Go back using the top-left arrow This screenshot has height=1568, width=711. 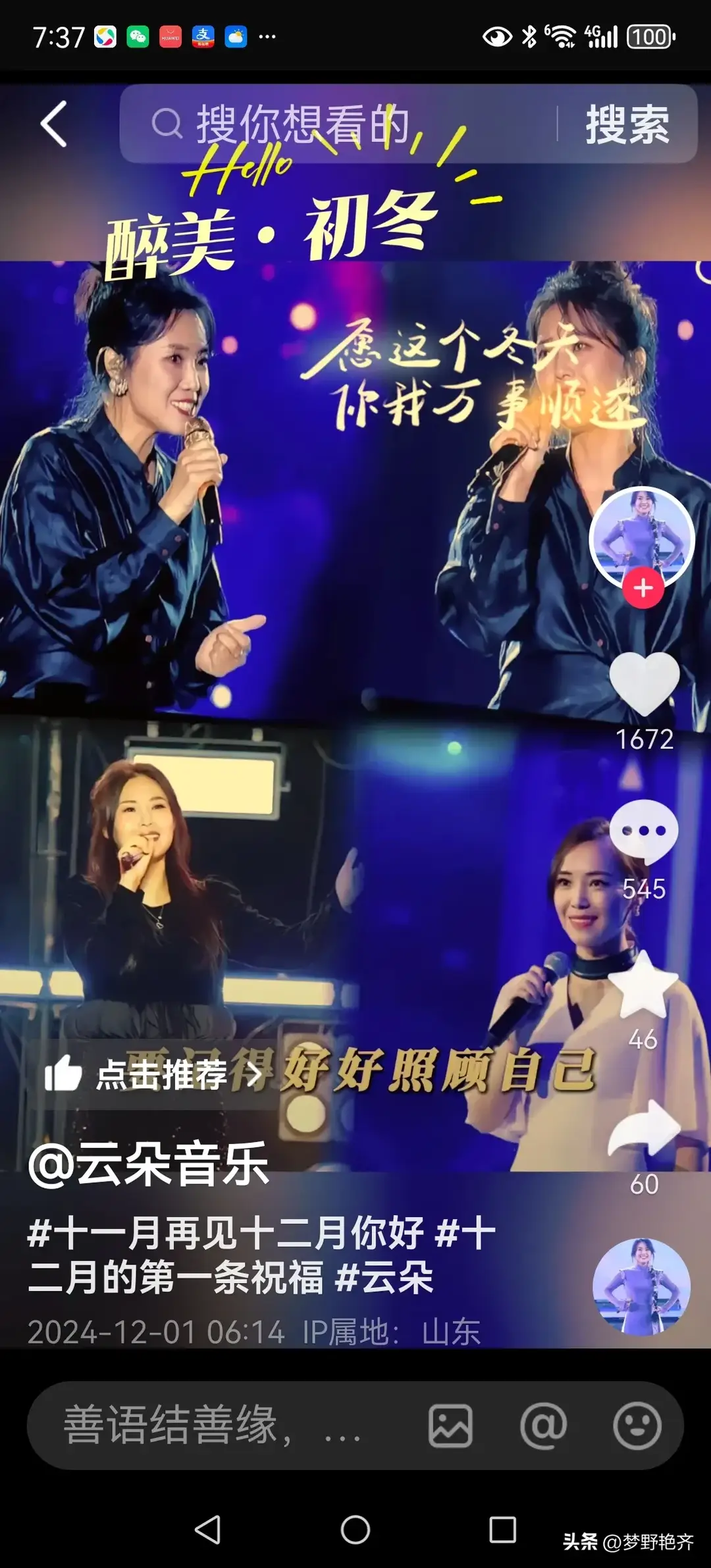pyautogui.click(x=54, y=124)
